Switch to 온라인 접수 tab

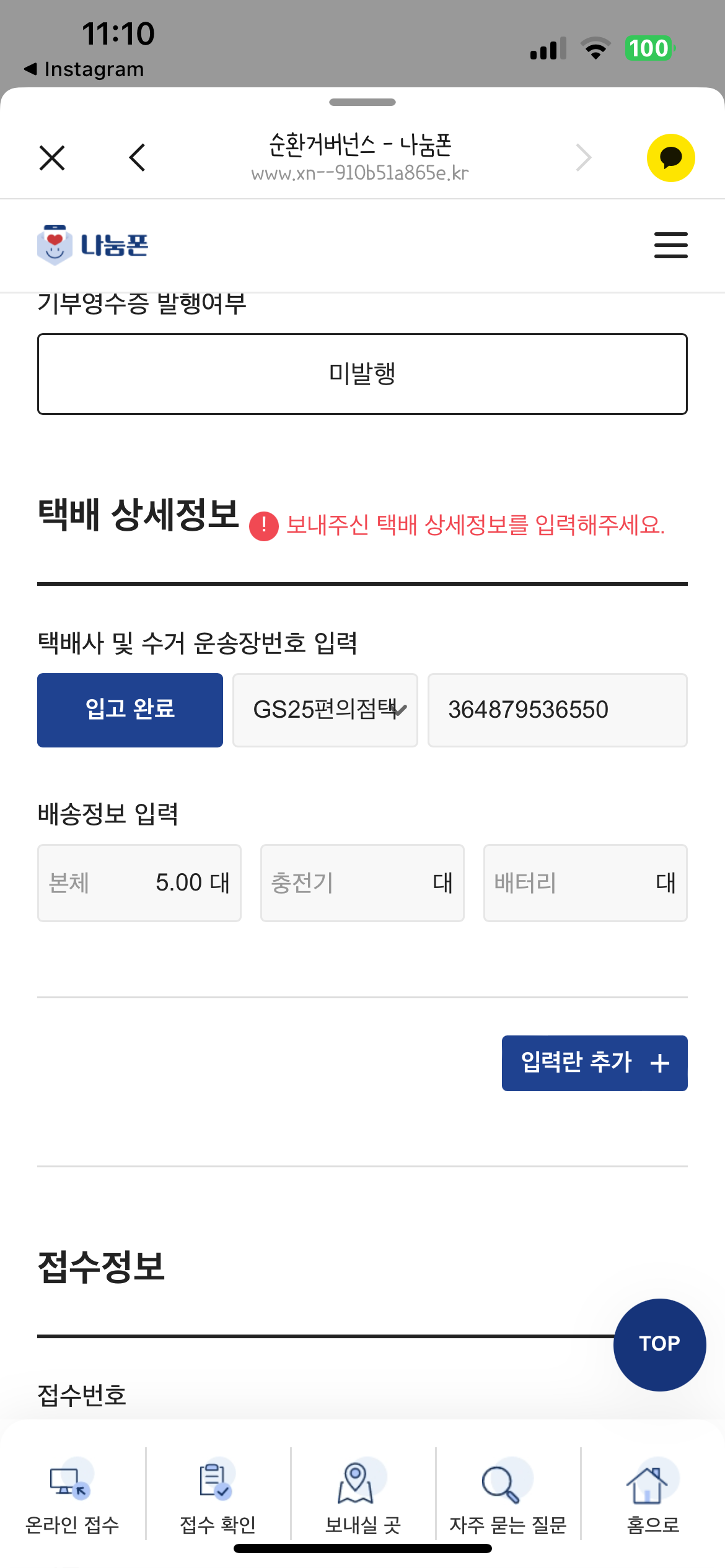(x=72, y=1500)
